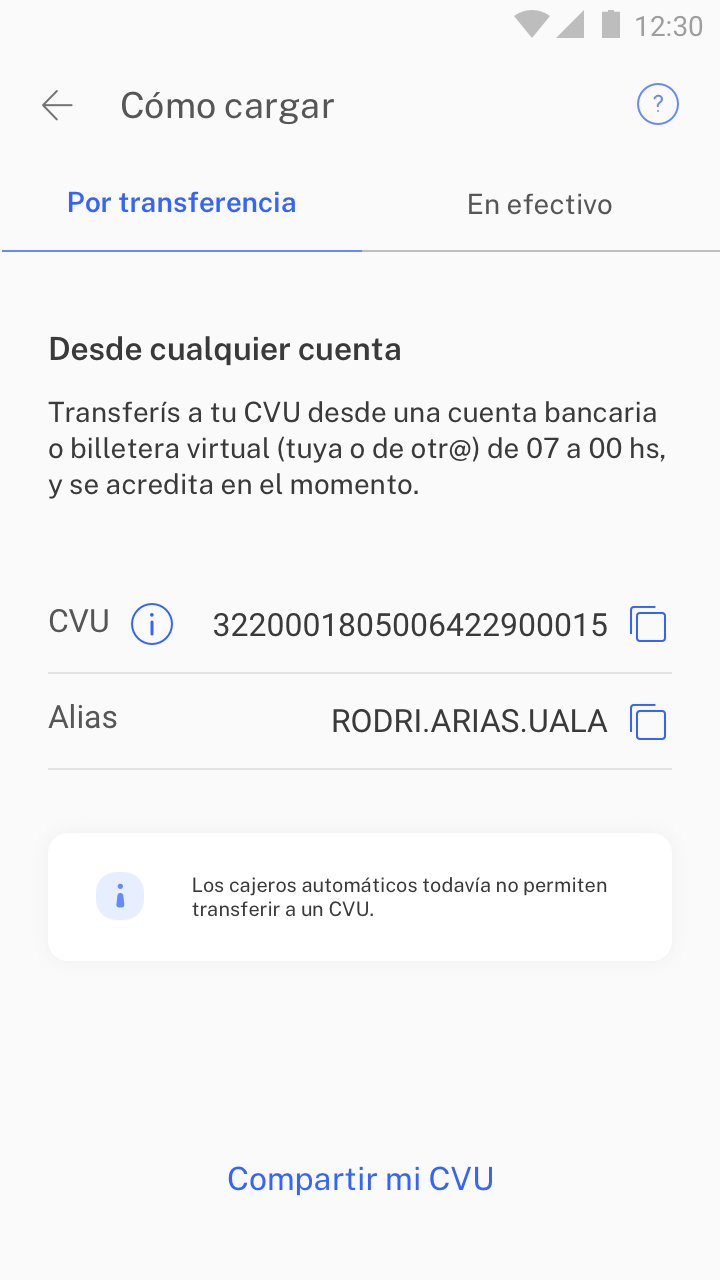Open the help question mark icon

[x=657, y=104]
